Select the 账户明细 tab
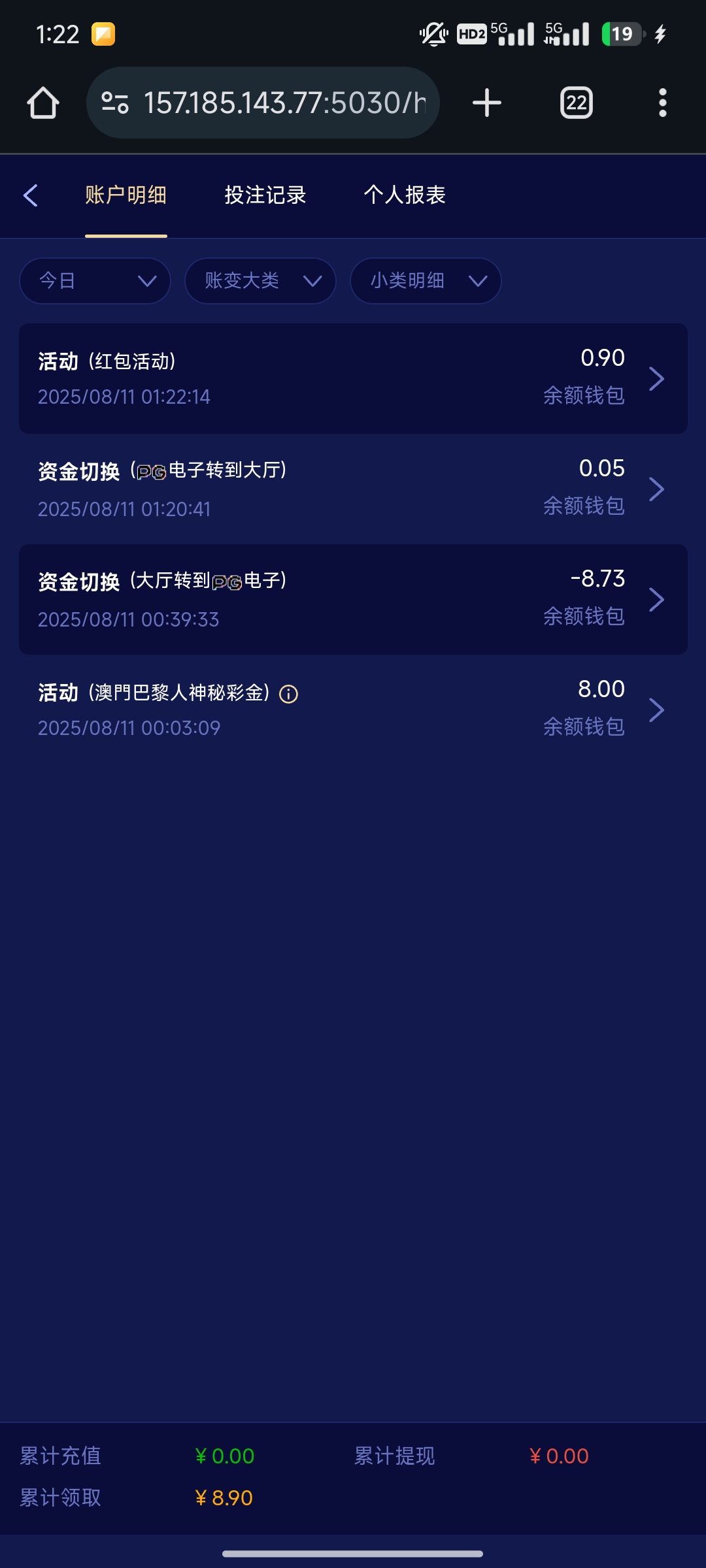 tap(126, 195)
